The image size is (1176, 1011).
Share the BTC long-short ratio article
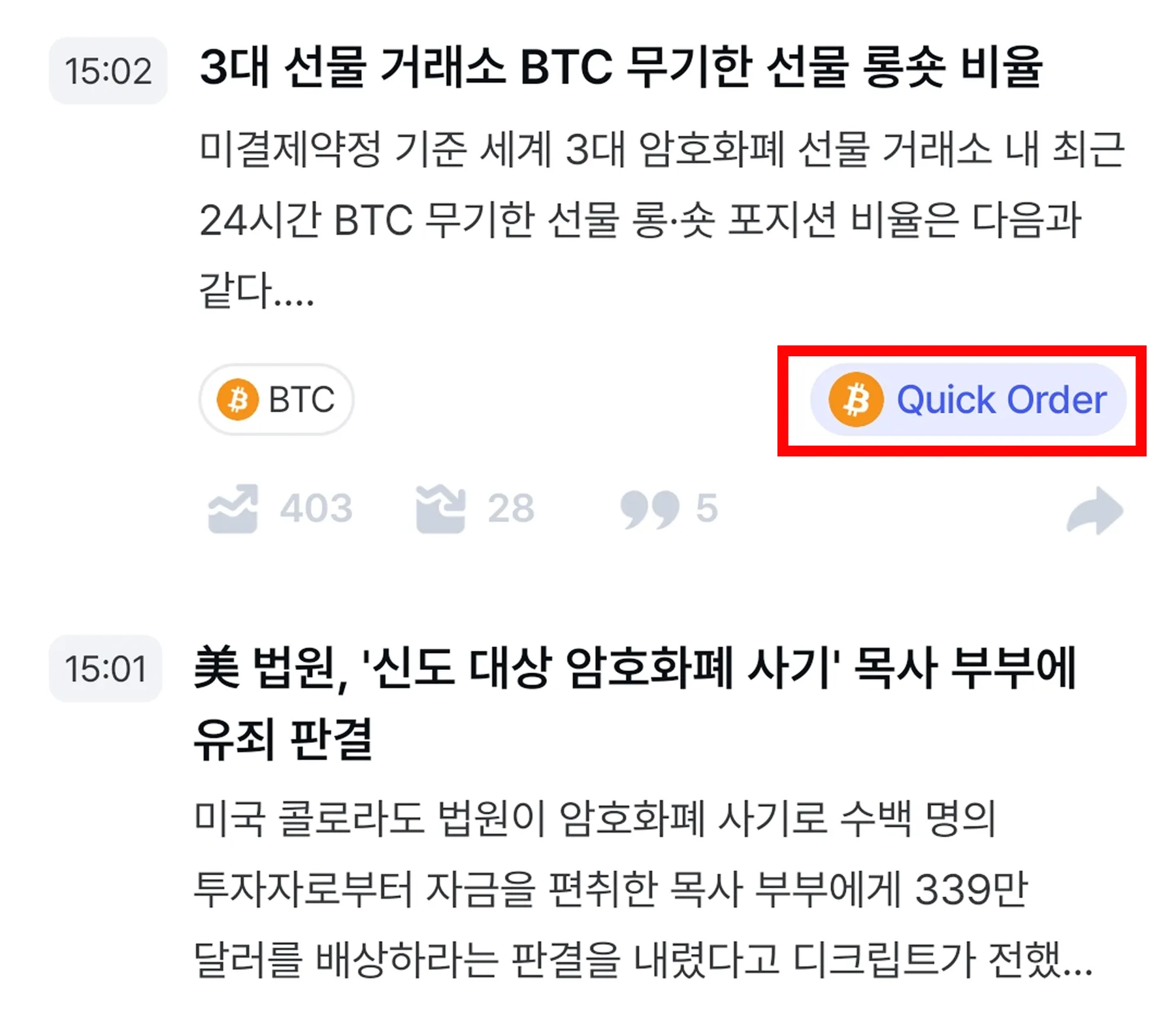(1094, 510)
